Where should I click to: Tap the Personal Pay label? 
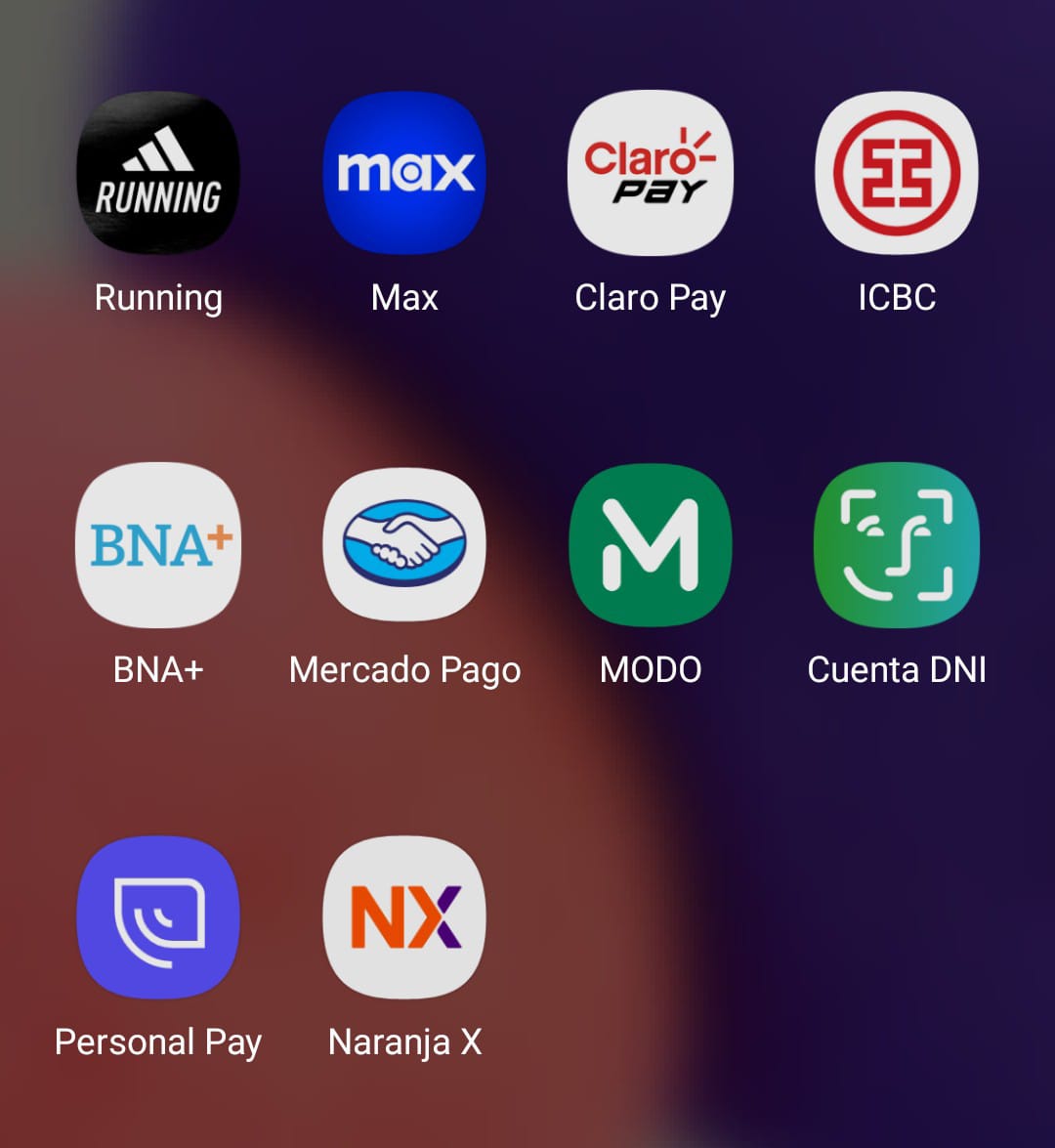(x=157, y=1042)
